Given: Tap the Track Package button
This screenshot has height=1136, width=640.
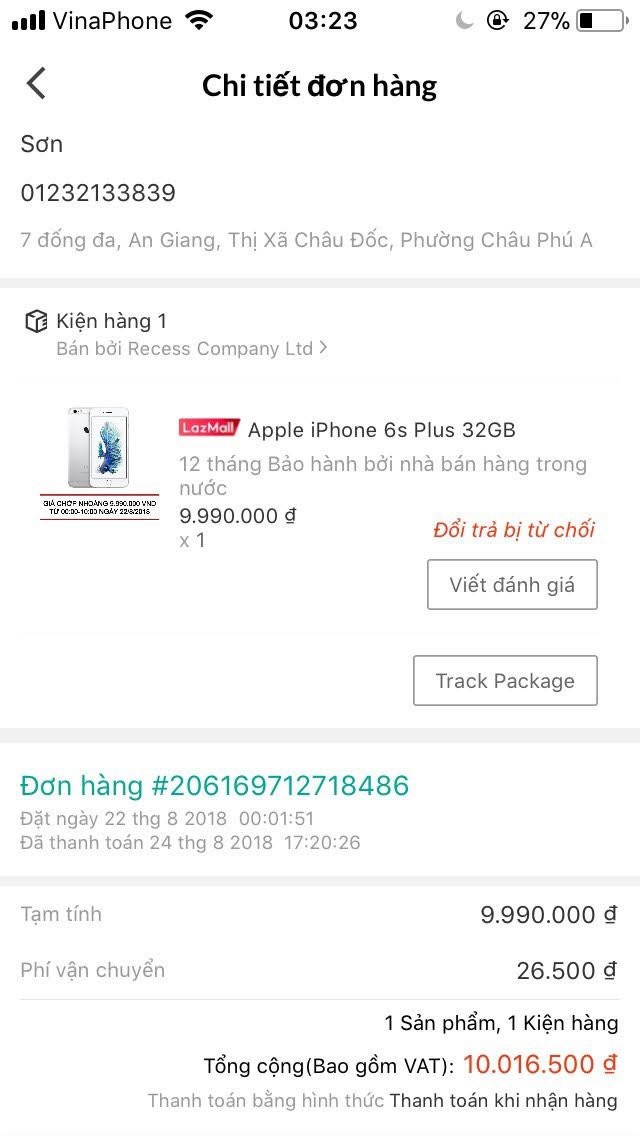Looking at the screenshot, I should click(x=505, y=681).
